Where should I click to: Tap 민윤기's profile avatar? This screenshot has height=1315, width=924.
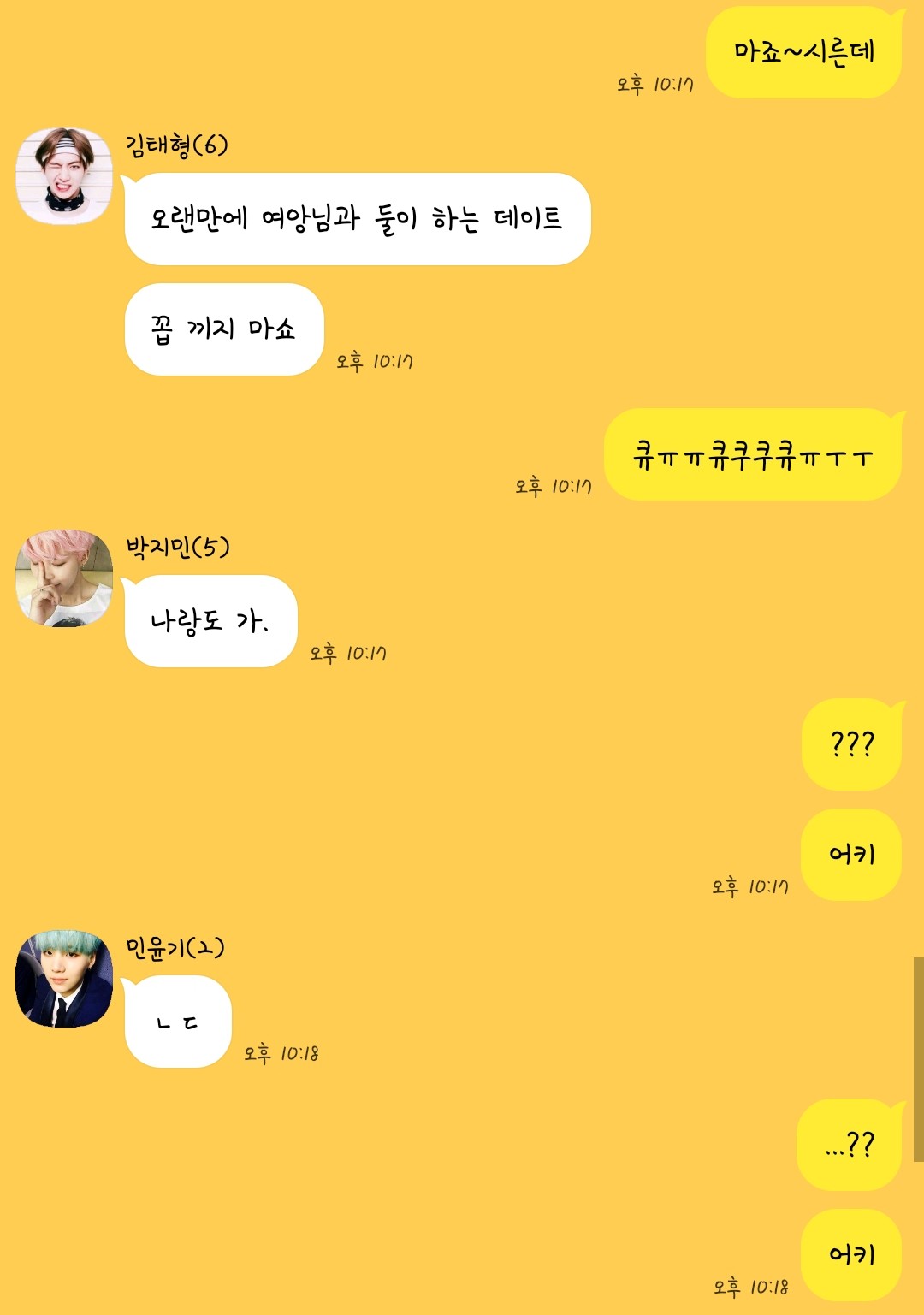[x=64, y=979]
